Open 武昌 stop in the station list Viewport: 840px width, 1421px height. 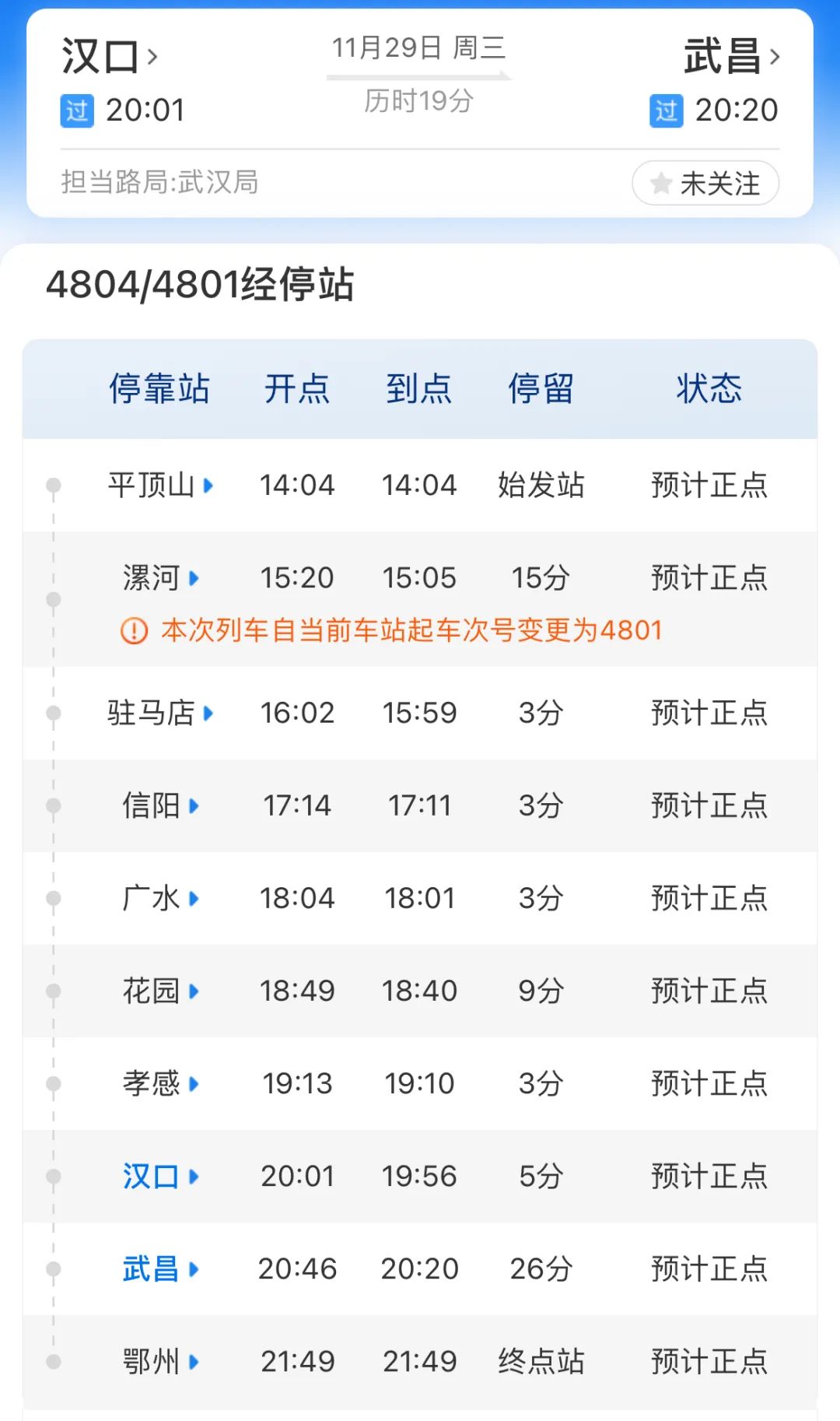(160, 1268)
